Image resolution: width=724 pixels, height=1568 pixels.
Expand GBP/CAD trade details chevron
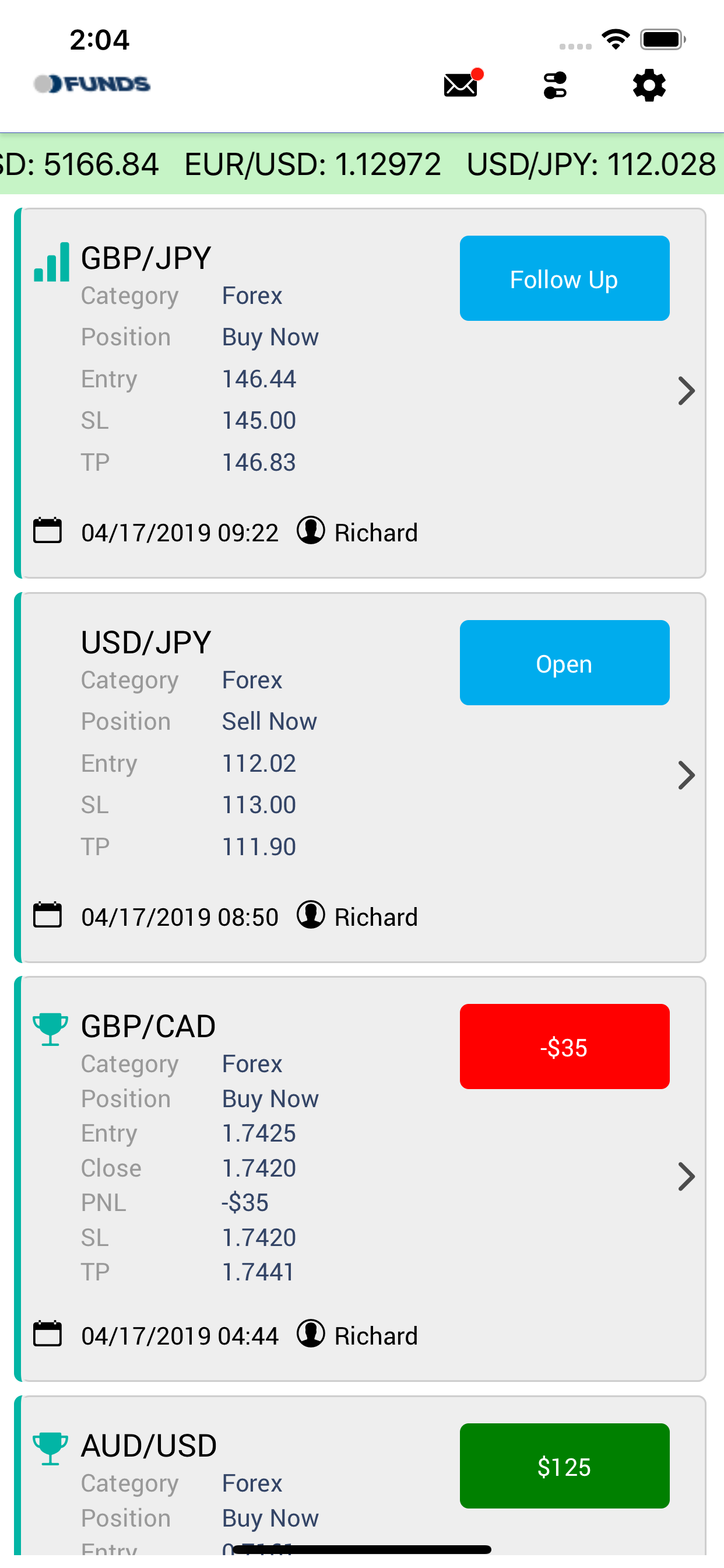click(687, 1177)
